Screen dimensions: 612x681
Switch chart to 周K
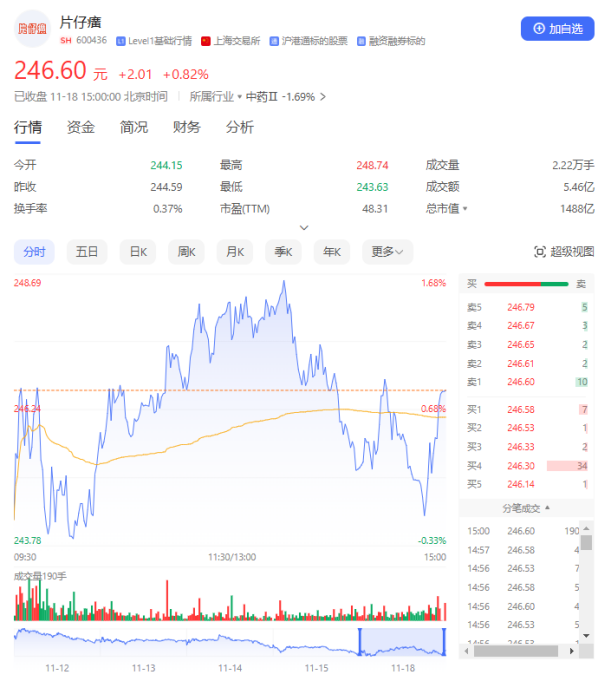pyautogui.click(x=187, y=252)
